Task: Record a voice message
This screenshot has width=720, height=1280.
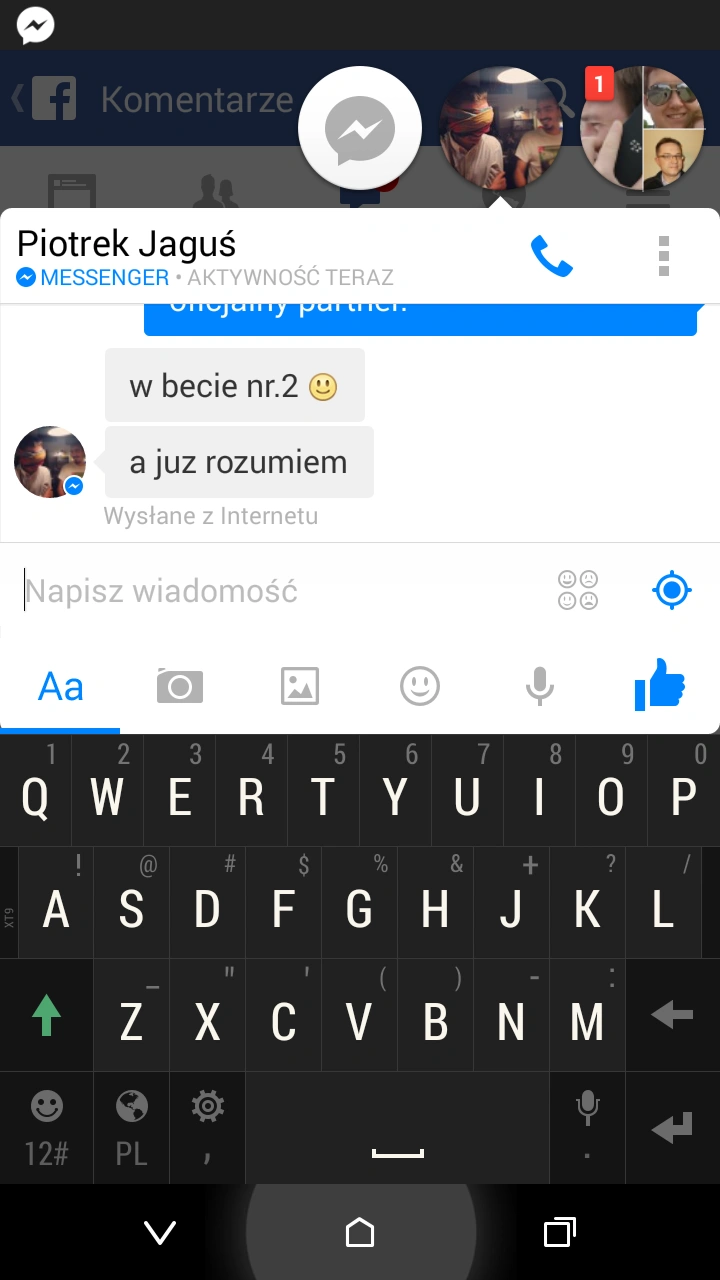Action: click(540, 687)
